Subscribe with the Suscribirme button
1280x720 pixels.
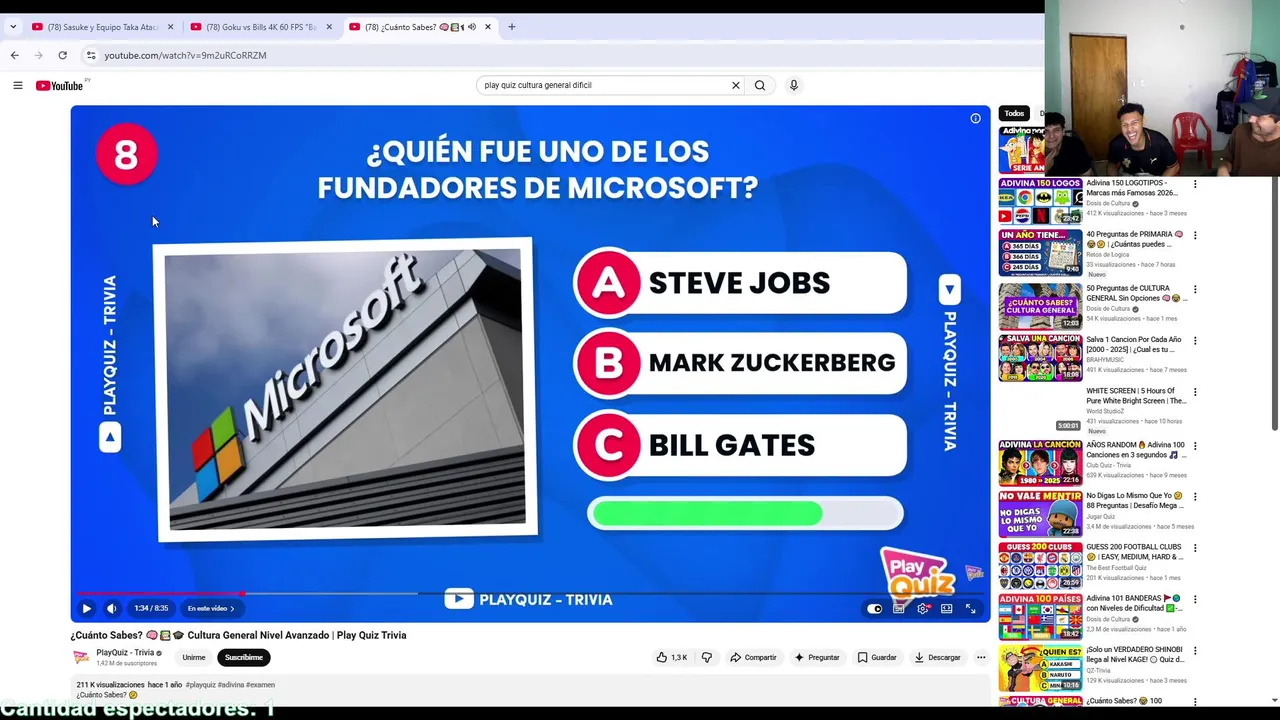click(243, 657)
